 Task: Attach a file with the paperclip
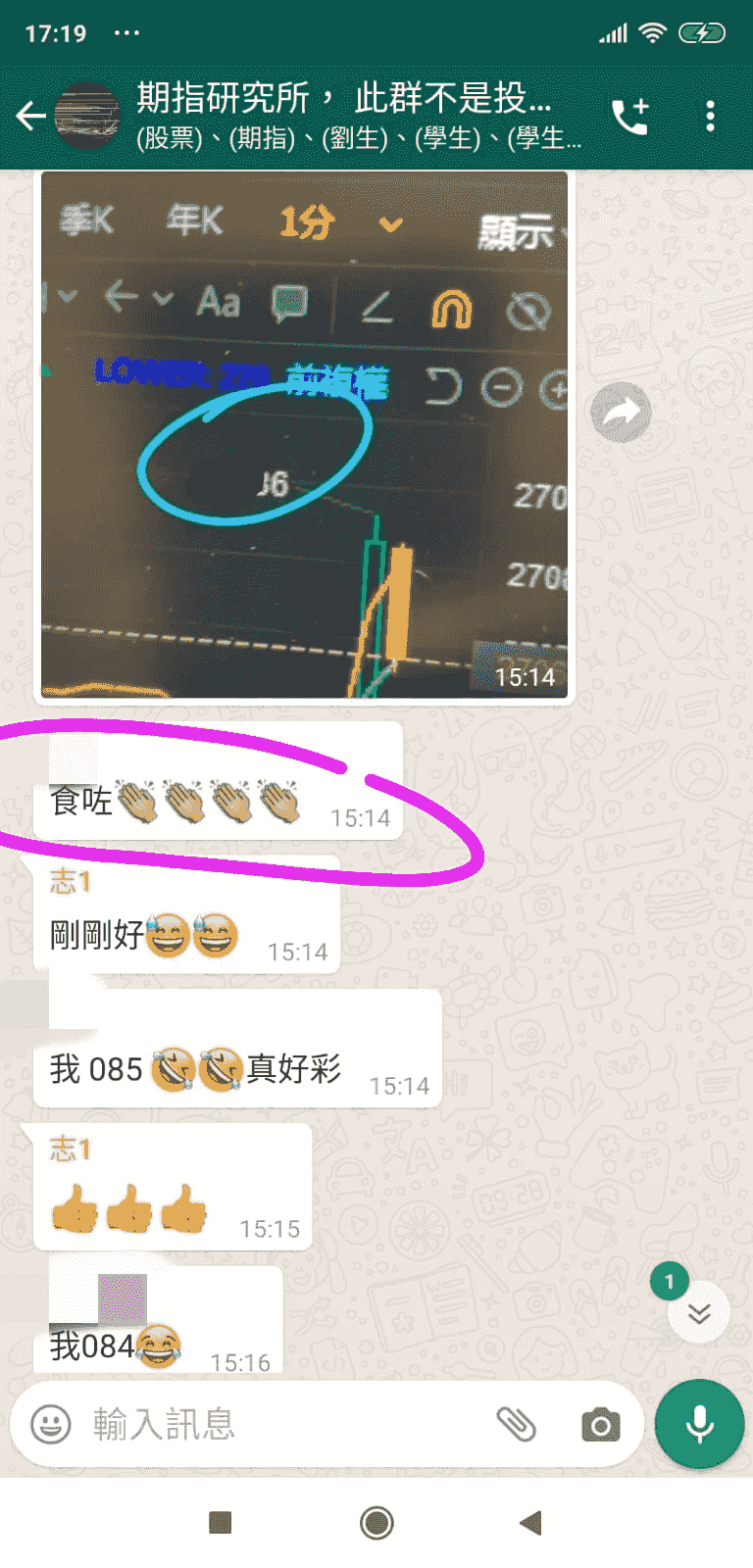click(x=517, y=1424)
